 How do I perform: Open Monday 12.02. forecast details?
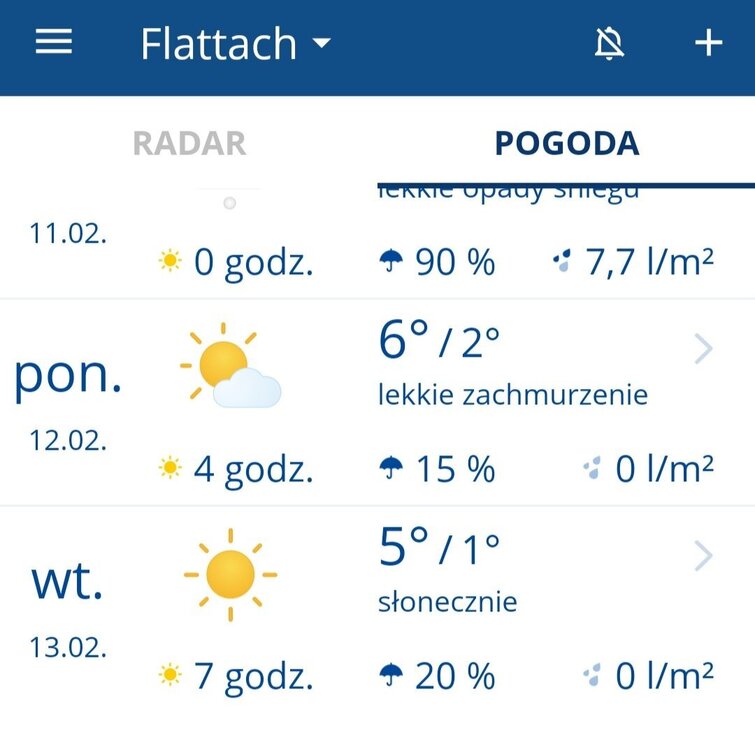pos(703,349)
